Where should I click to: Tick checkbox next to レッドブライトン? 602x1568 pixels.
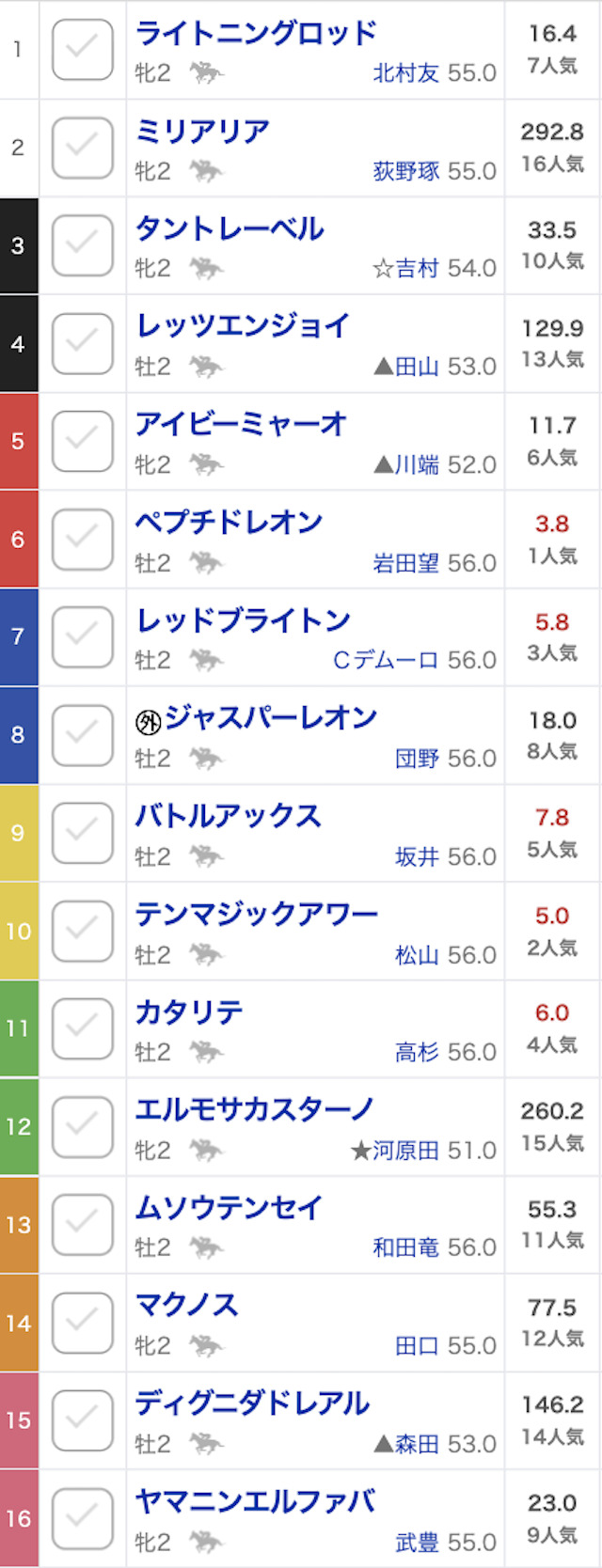pyautogui.click(x=82, y=636)
